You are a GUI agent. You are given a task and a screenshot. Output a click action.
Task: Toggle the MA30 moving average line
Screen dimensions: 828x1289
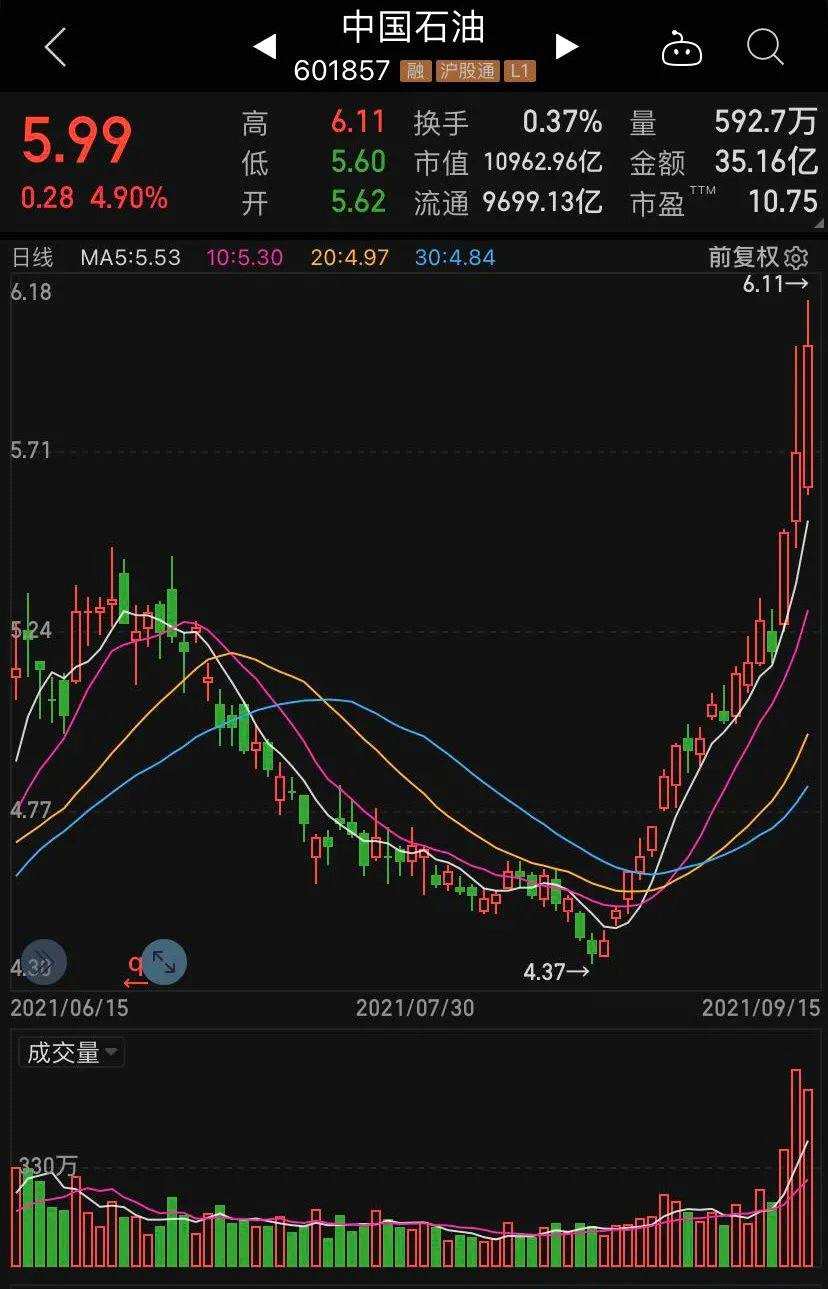pos(455,257)
